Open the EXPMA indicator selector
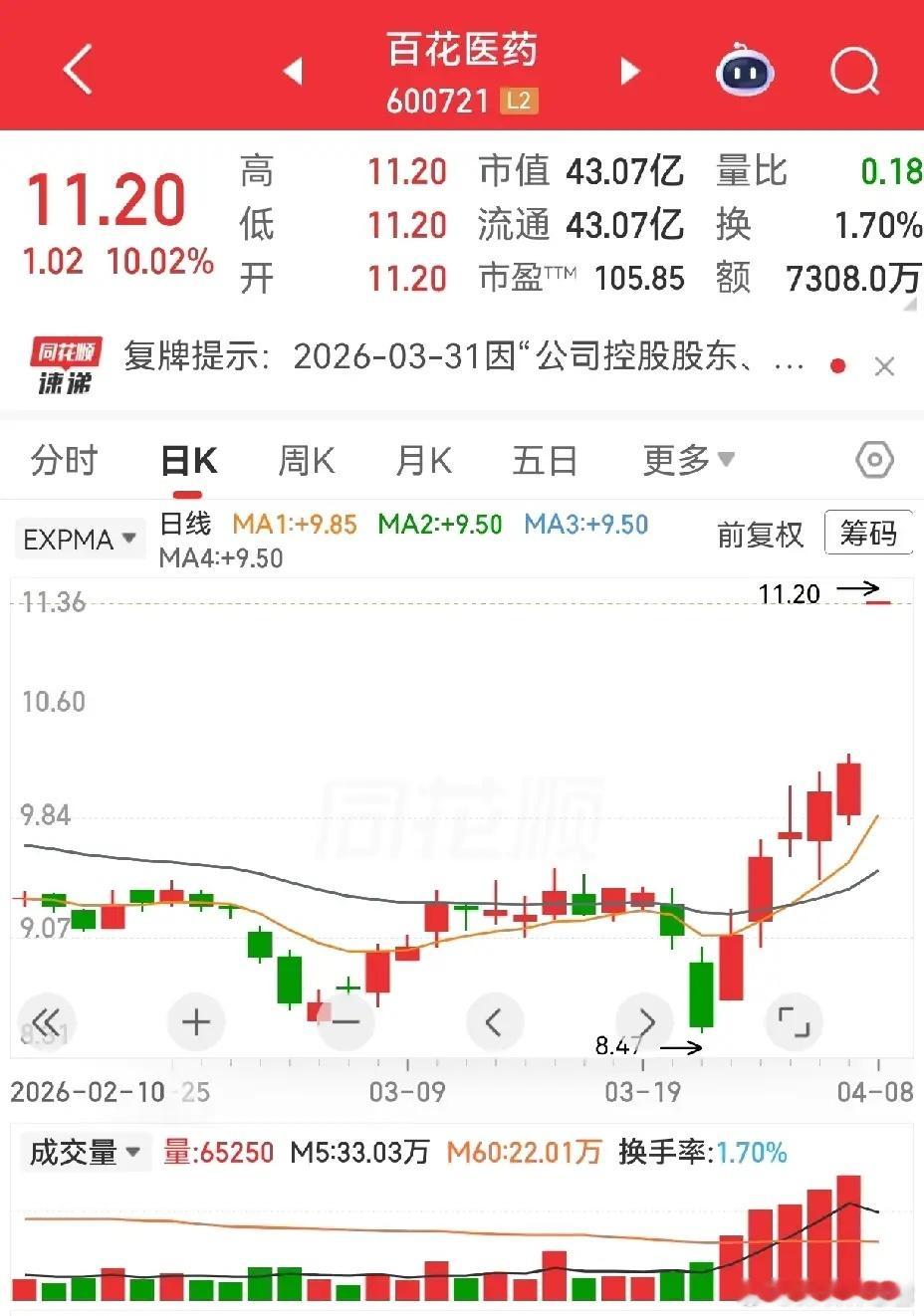Screen dimensions: 924x1316 coord(80,538)
